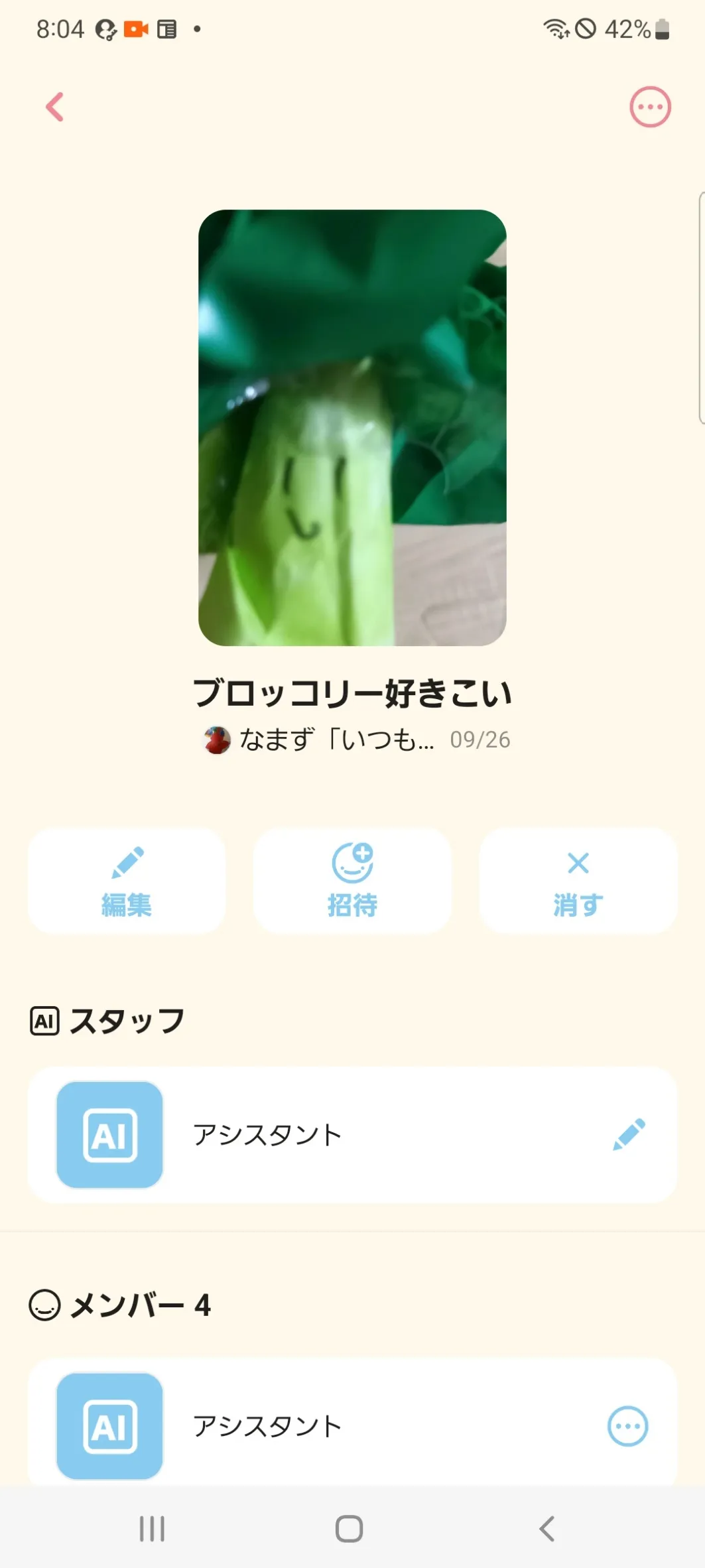705x1568 pixels.
Task: Tap the 編集 edit button
Action: [x=127, y=881]
